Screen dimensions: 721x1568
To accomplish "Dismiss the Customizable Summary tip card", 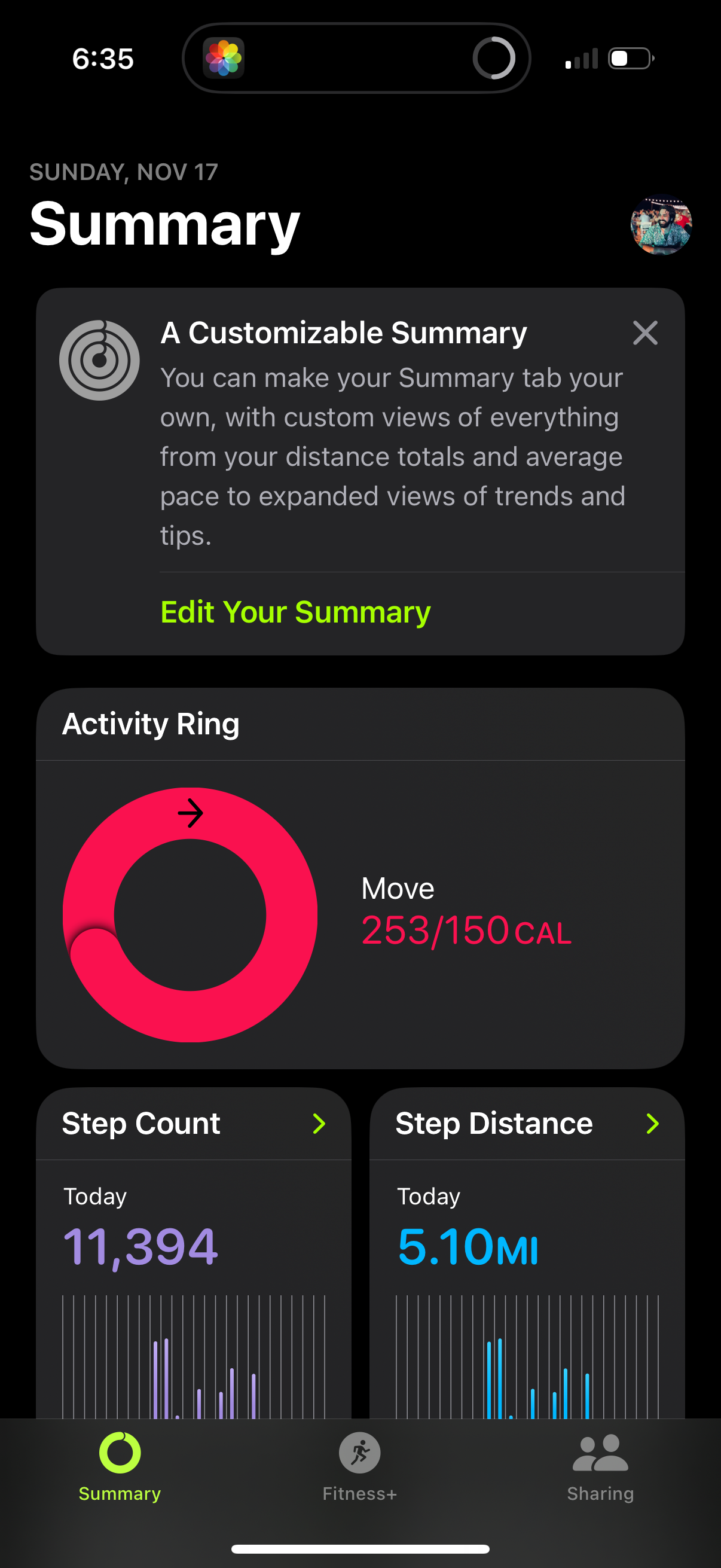I will click(646, 333).
